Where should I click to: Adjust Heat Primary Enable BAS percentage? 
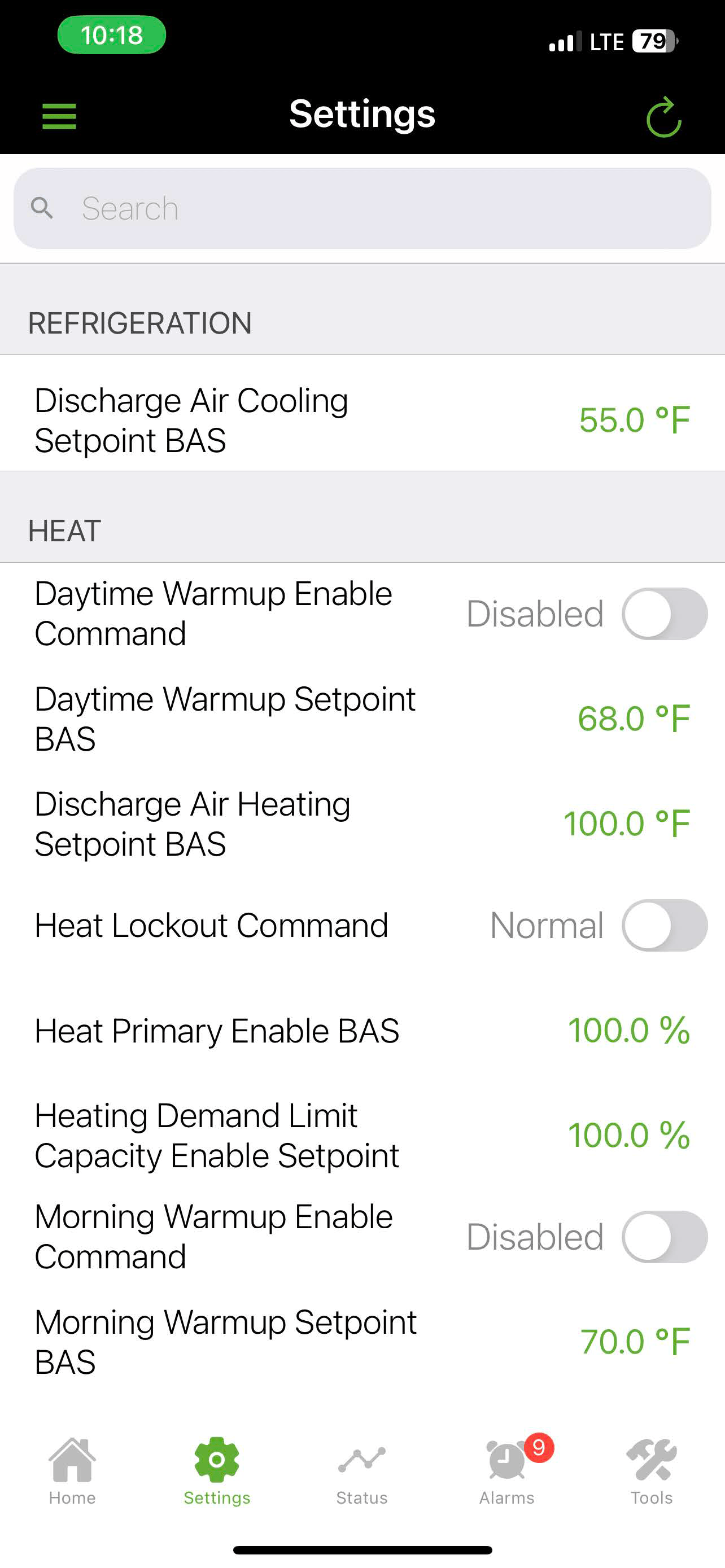pyautogui.click(x=629, y=1031)
